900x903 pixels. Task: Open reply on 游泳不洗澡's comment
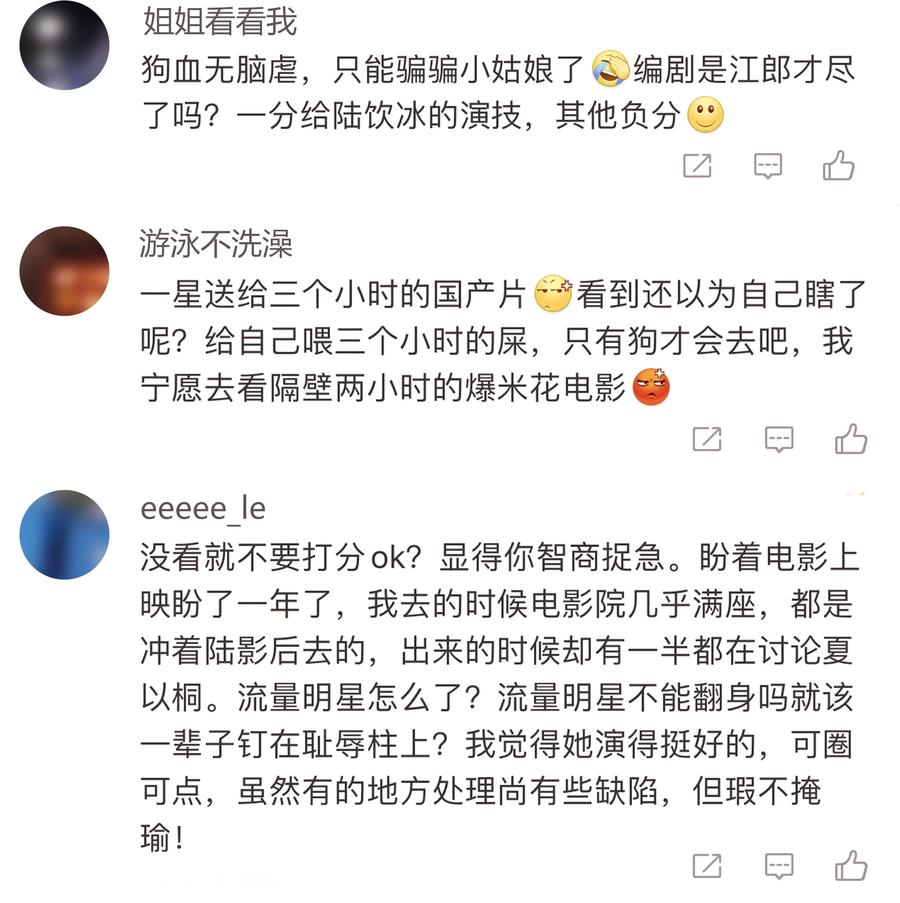[x=779, y=439]
